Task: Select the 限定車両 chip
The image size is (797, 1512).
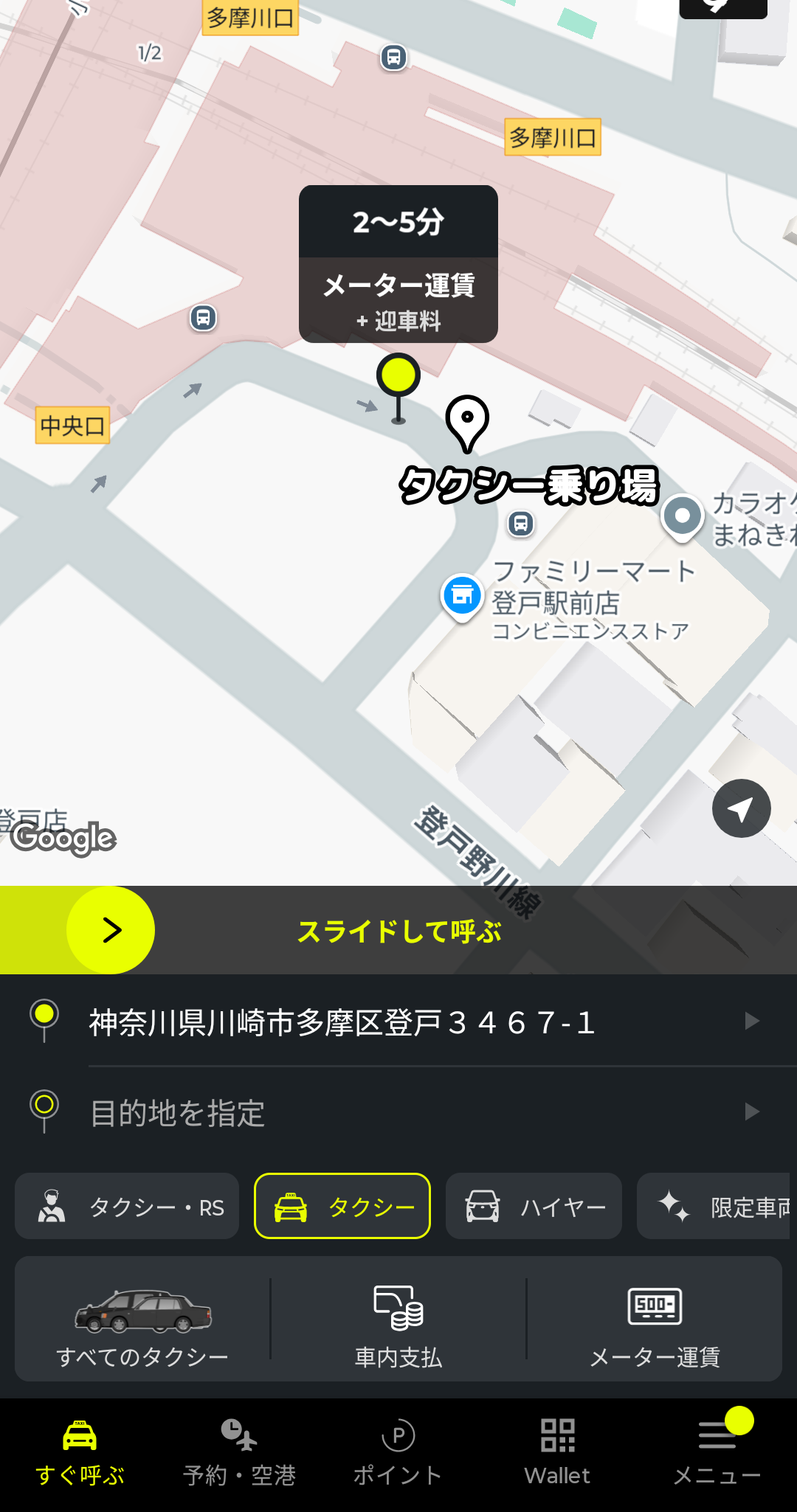Action: tap(716, 1207)
